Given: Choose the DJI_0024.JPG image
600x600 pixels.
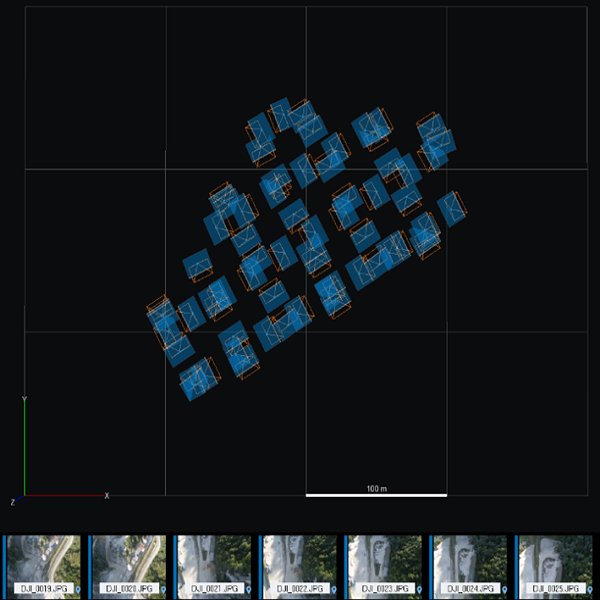Looking at the screenshot, I should tap(469, 565).
